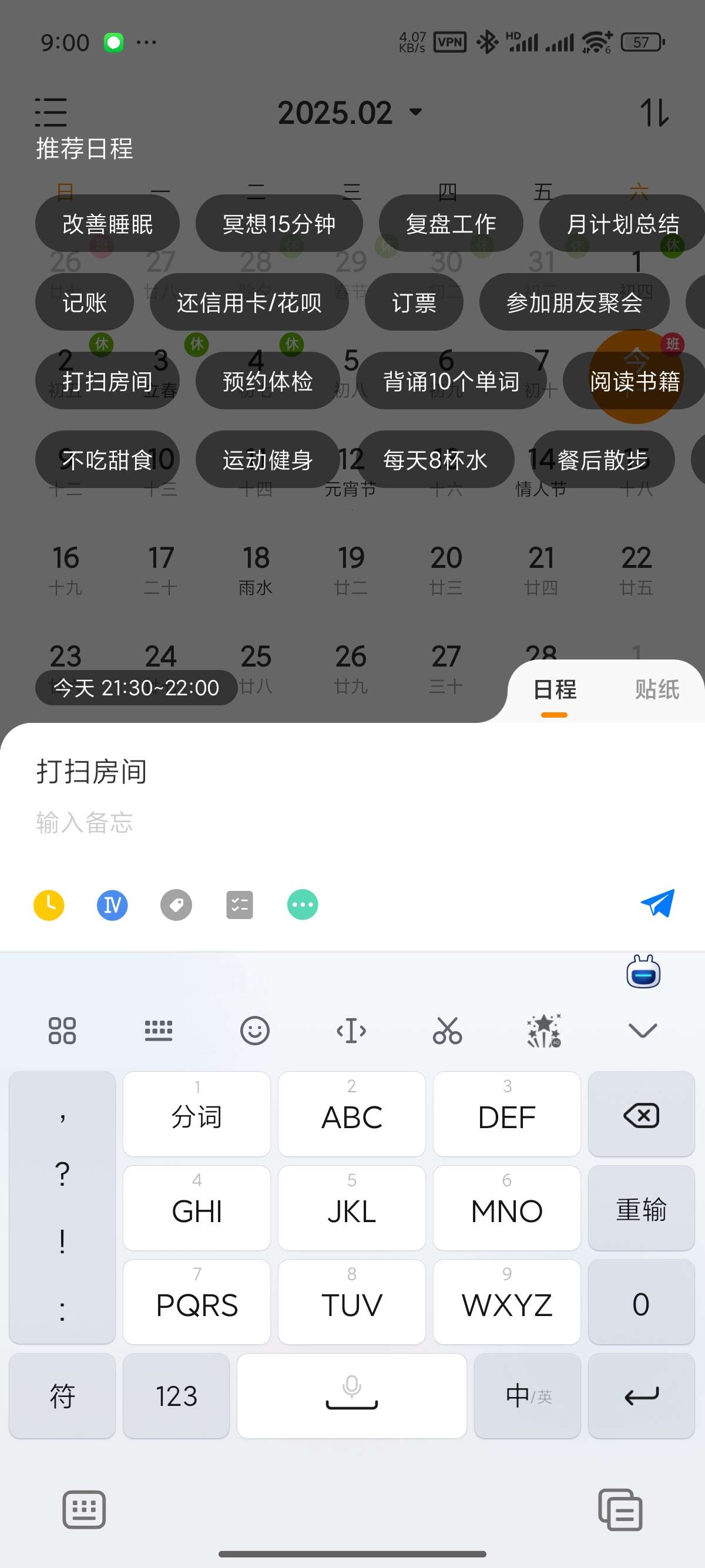This screenshot has width=705, height=1568.
Task: Select the 每天8杯水 chip
Action: point(435,460)
